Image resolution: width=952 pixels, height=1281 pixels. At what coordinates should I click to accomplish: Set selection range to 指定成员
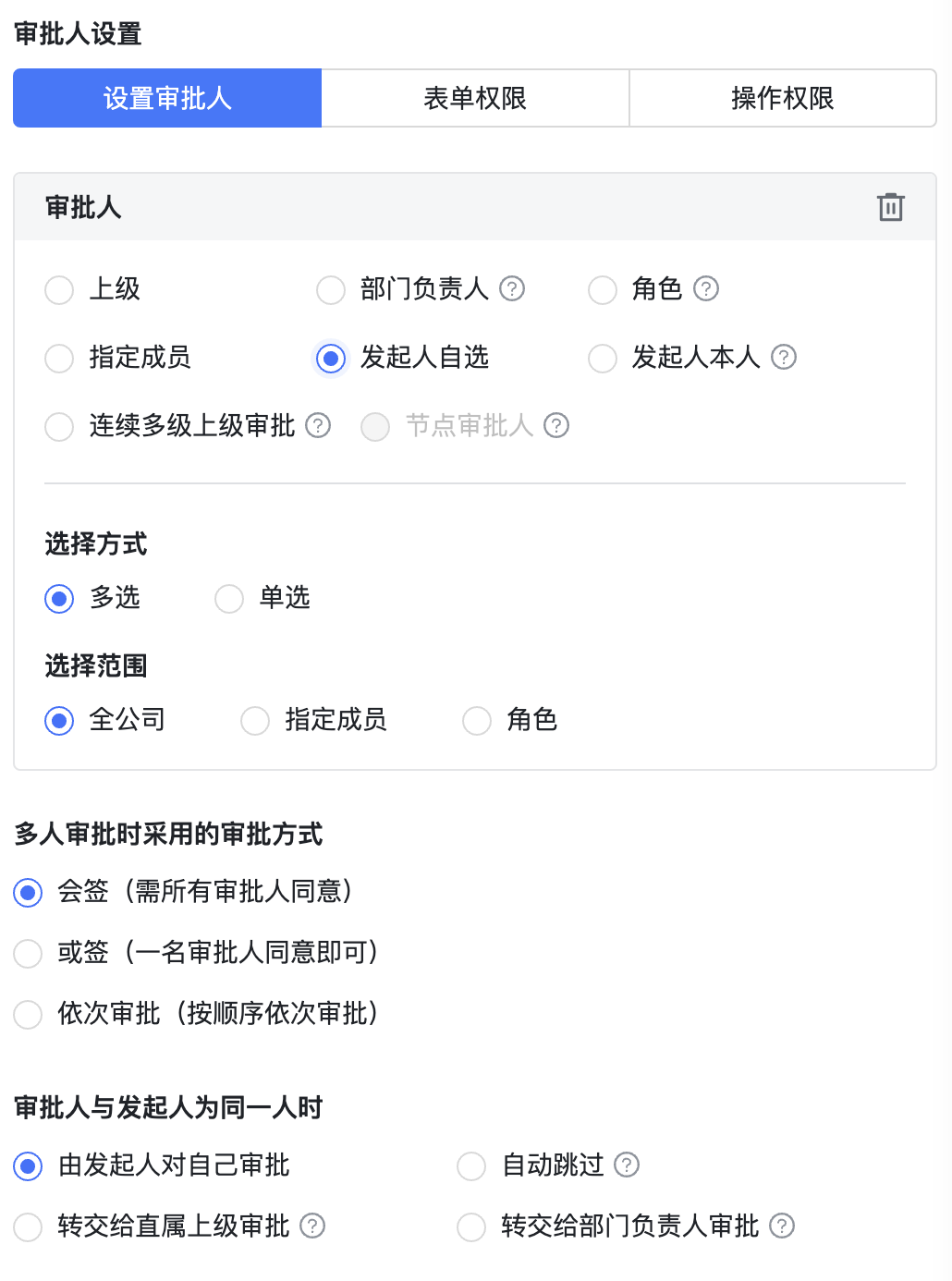pyautogui.click(x=255, y=720)
